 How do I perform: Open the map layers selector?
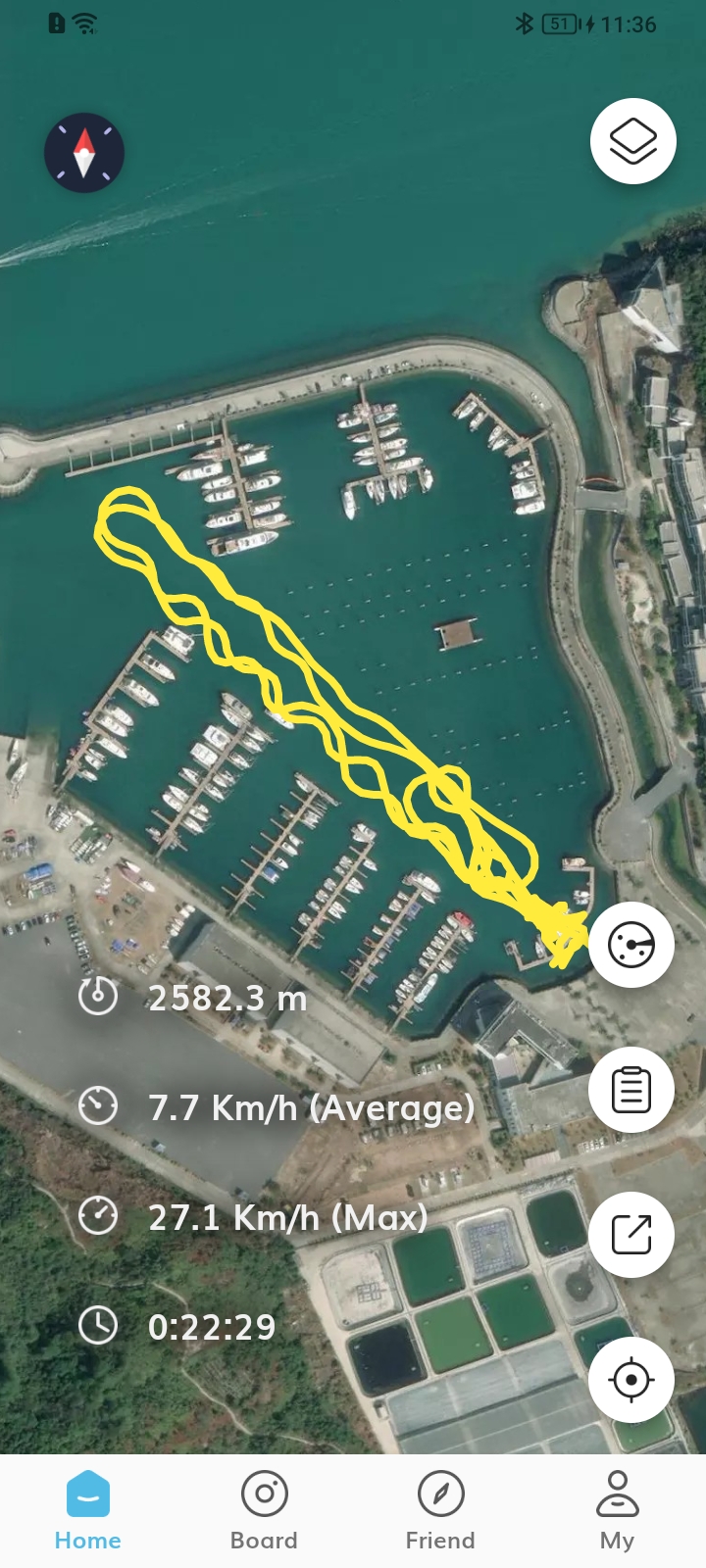[632, 141]
